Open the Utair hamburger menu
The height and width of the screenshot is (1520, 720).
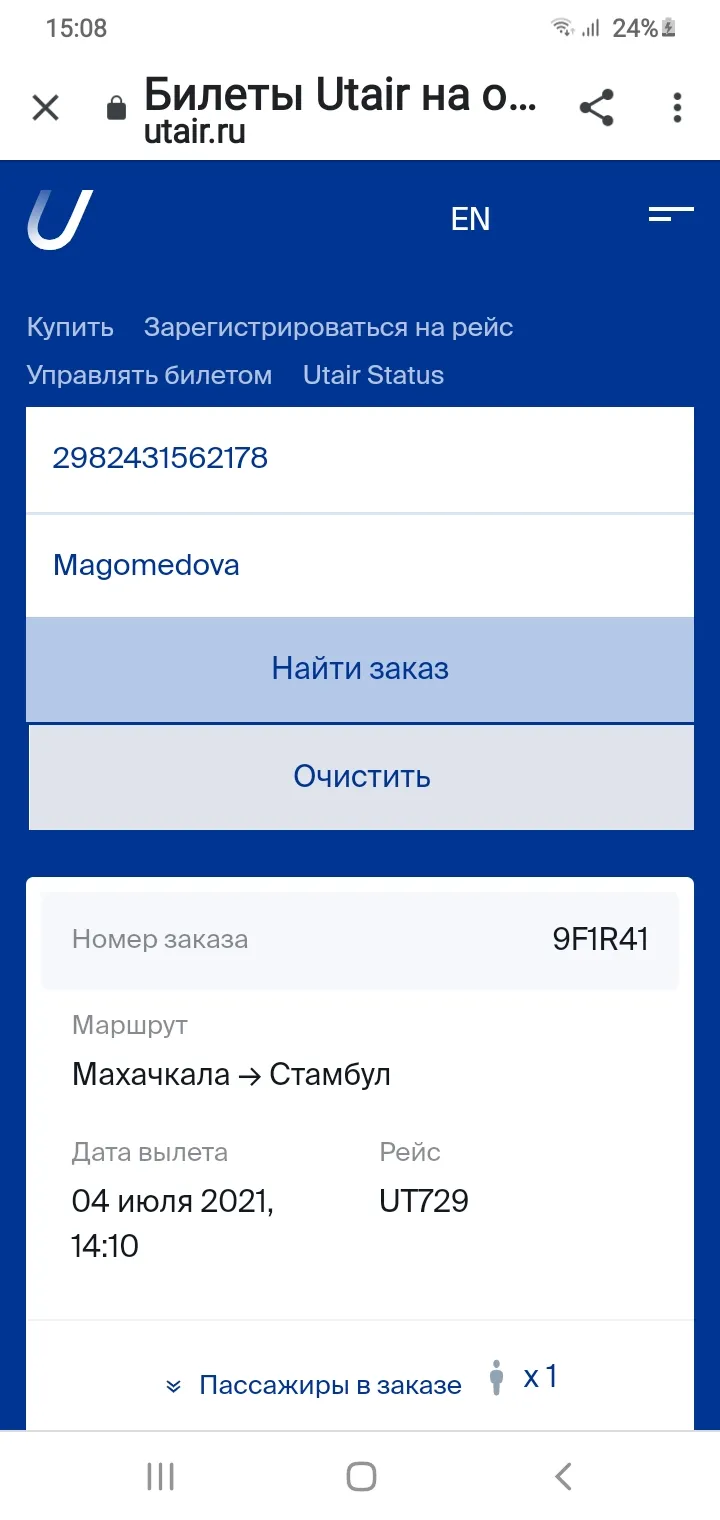pos(671,214)
